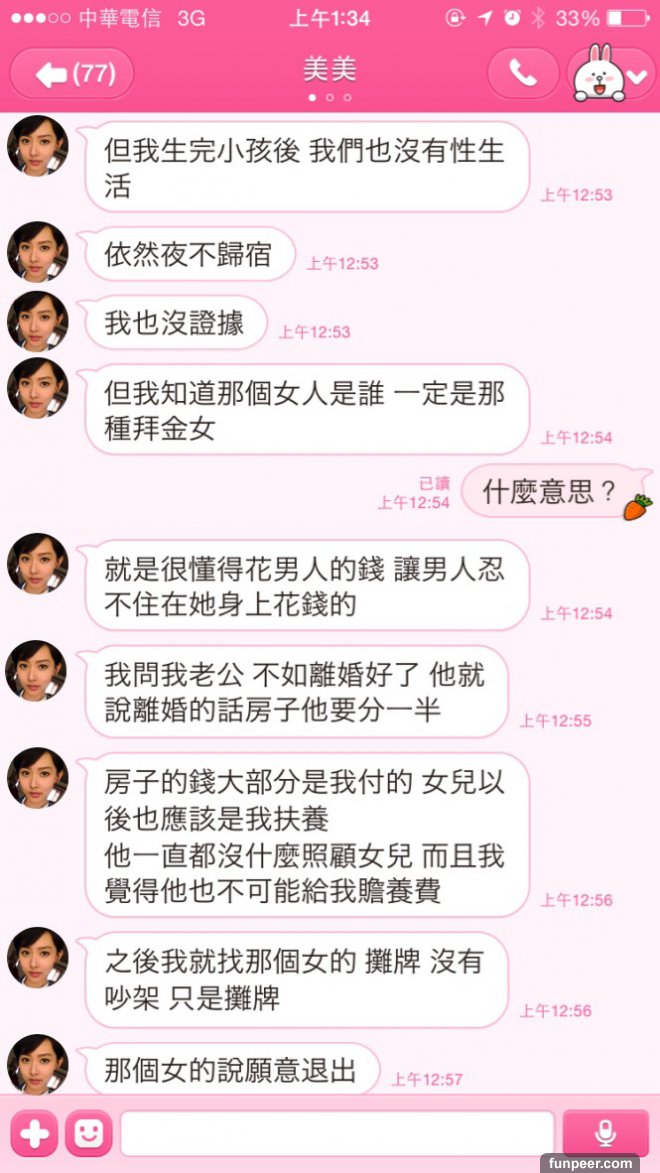The image size is (660, 1173).
Task: Open the plus attachment menu
Action: coord(33,1133)
